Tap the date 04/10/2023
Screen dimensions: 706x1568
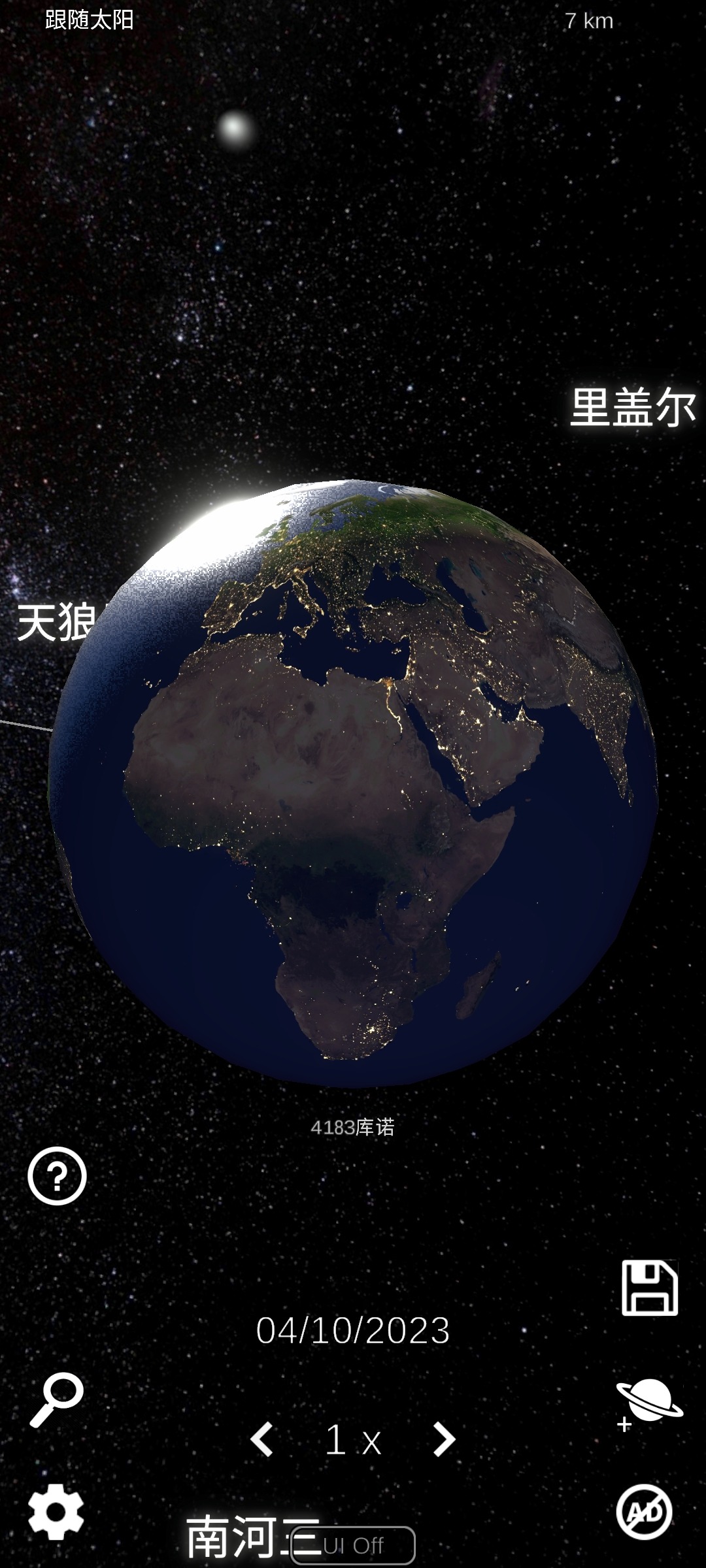pyautogui.click(x=353, y=1330)
